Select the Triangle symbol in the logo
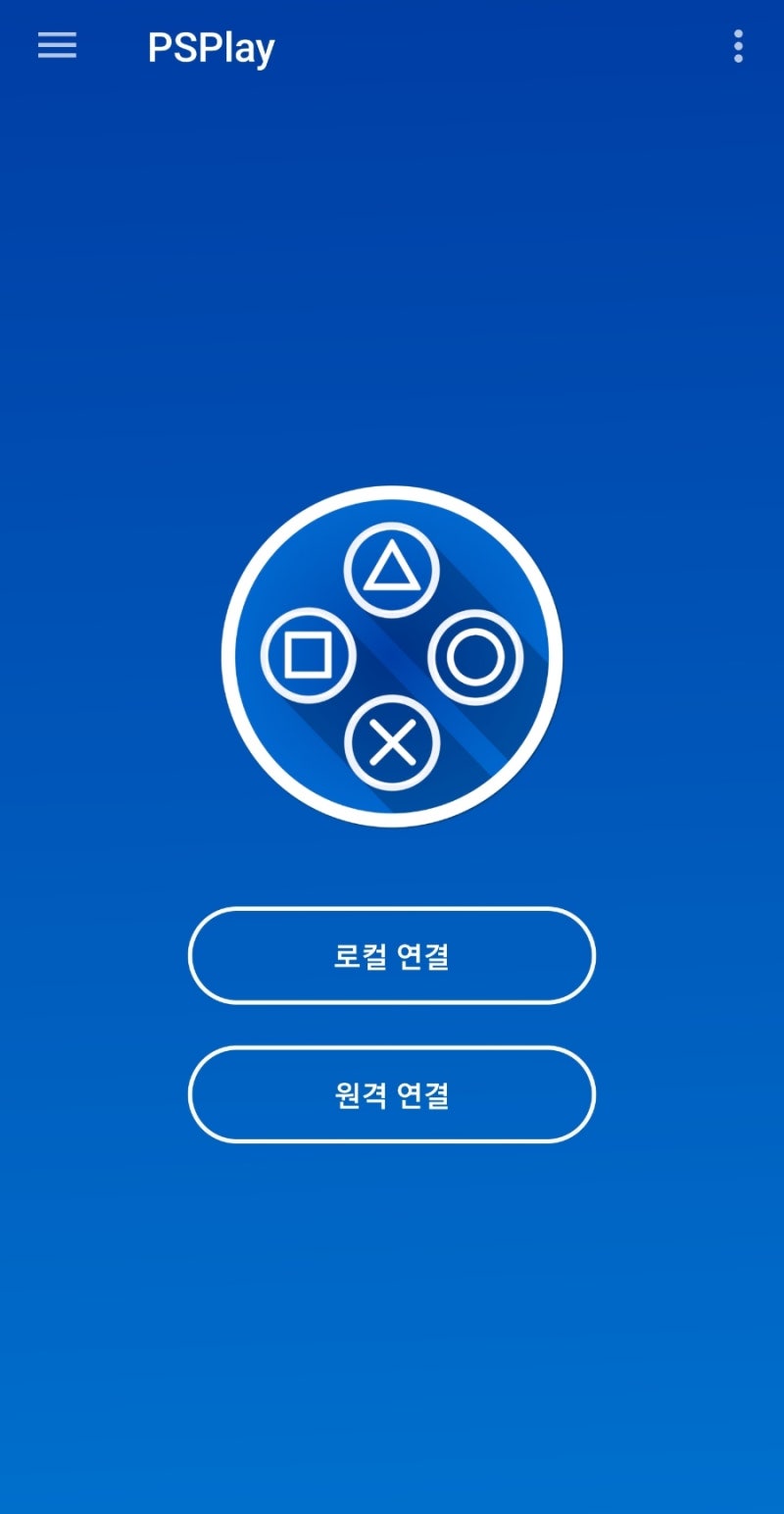The height and width of the screenshot is (1514, 784). point(392,571)
